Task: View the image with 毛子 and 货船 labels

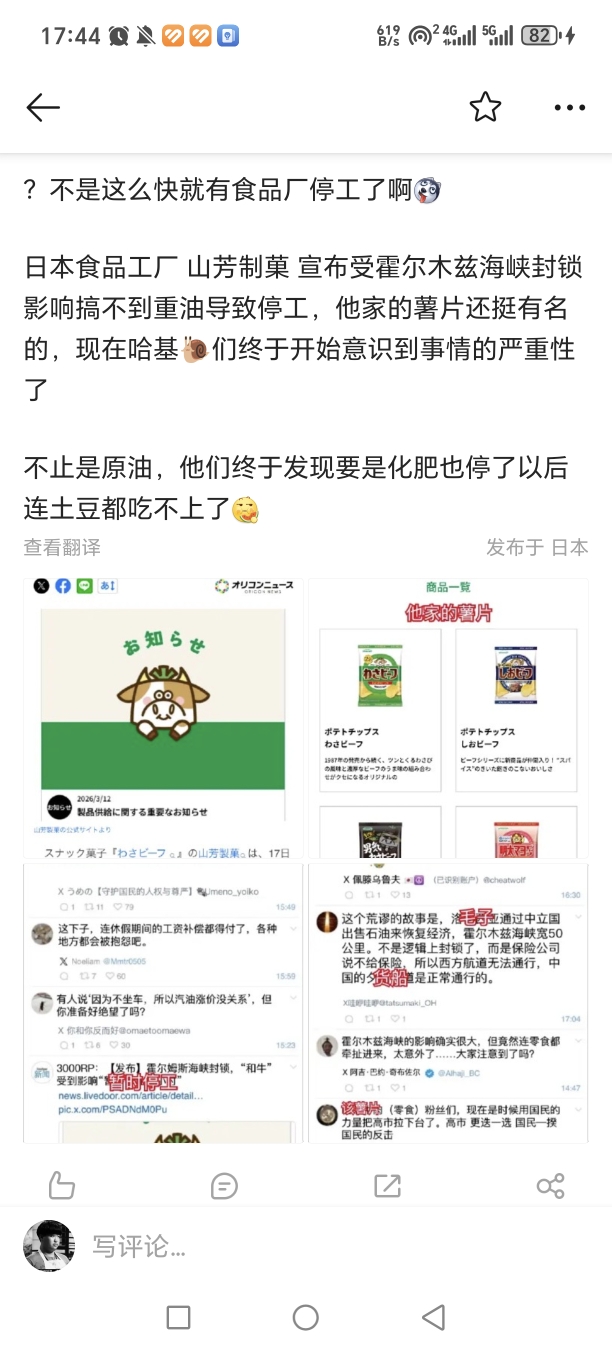Action: click(x=447, y=1003)
